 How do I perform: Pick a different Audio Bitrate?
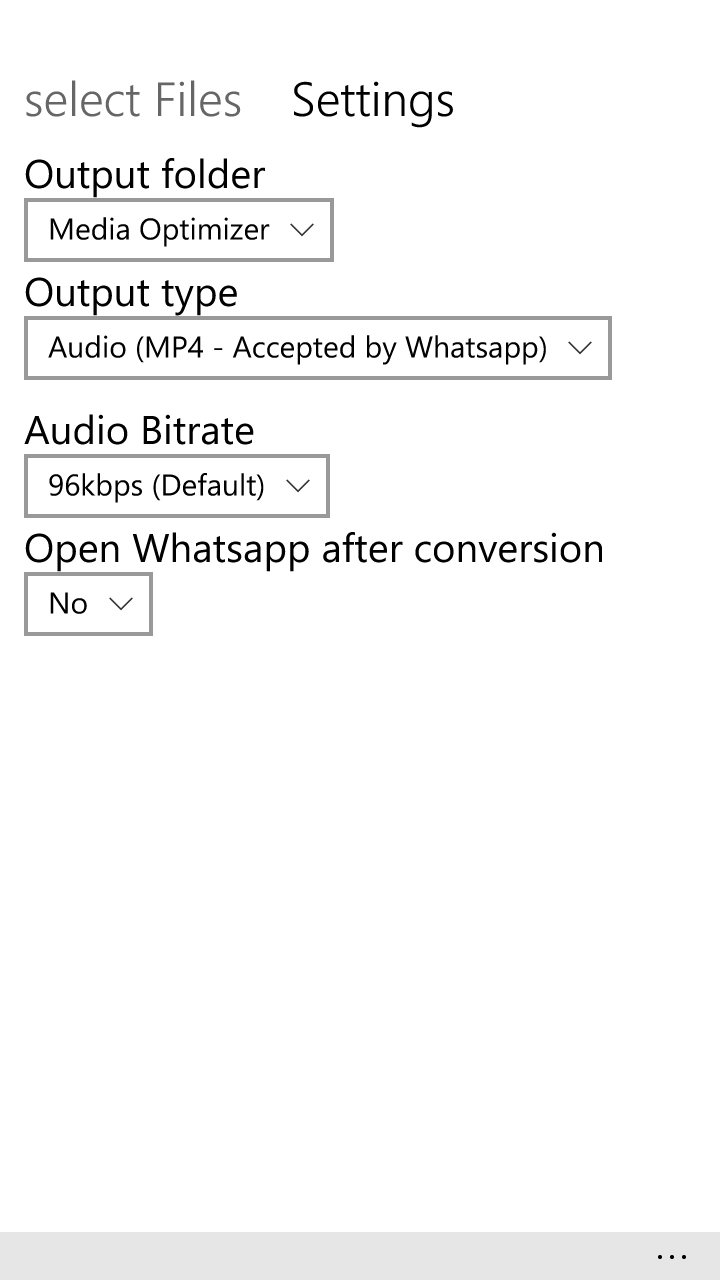[x=177, y=486]
